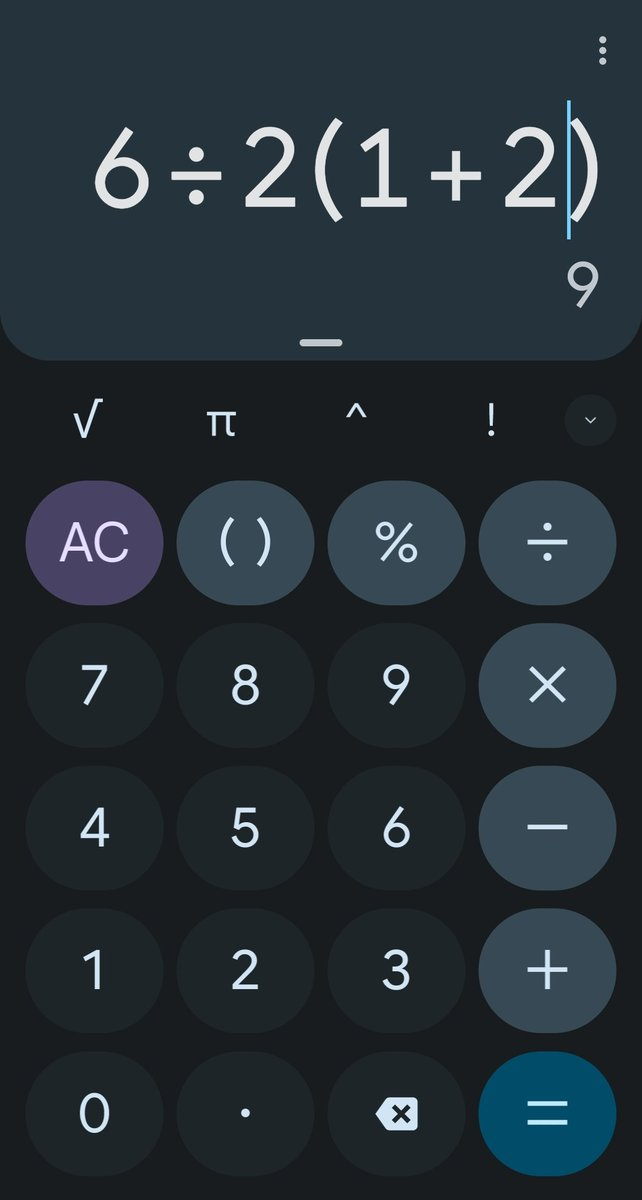Tap the plus operator key

click(547, 970)
